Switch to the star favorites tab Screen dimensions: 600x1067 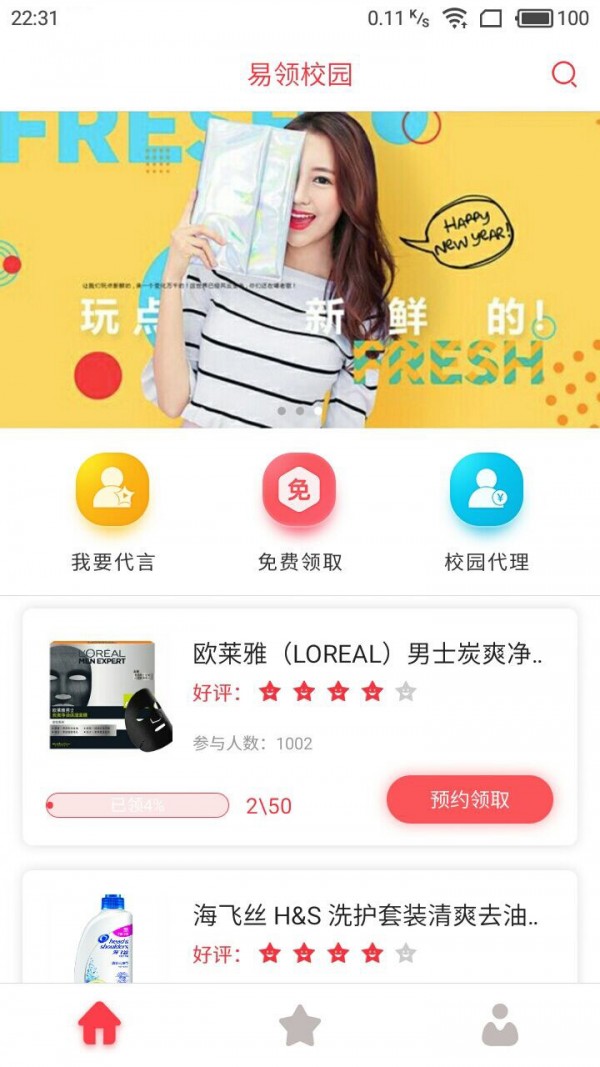coord(299,1025)
